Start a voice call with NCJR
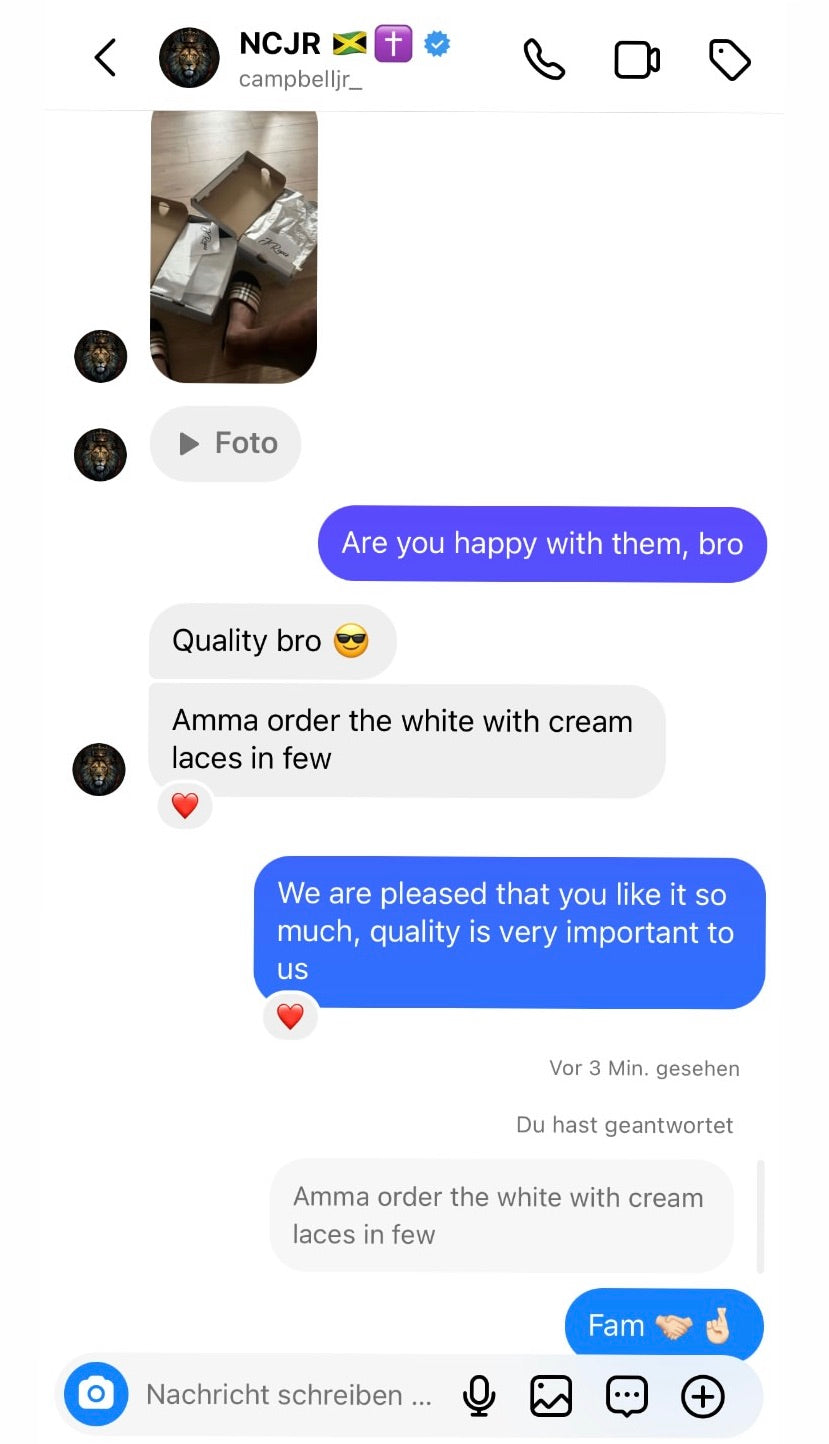829x1444 pixels. point(544,60)
